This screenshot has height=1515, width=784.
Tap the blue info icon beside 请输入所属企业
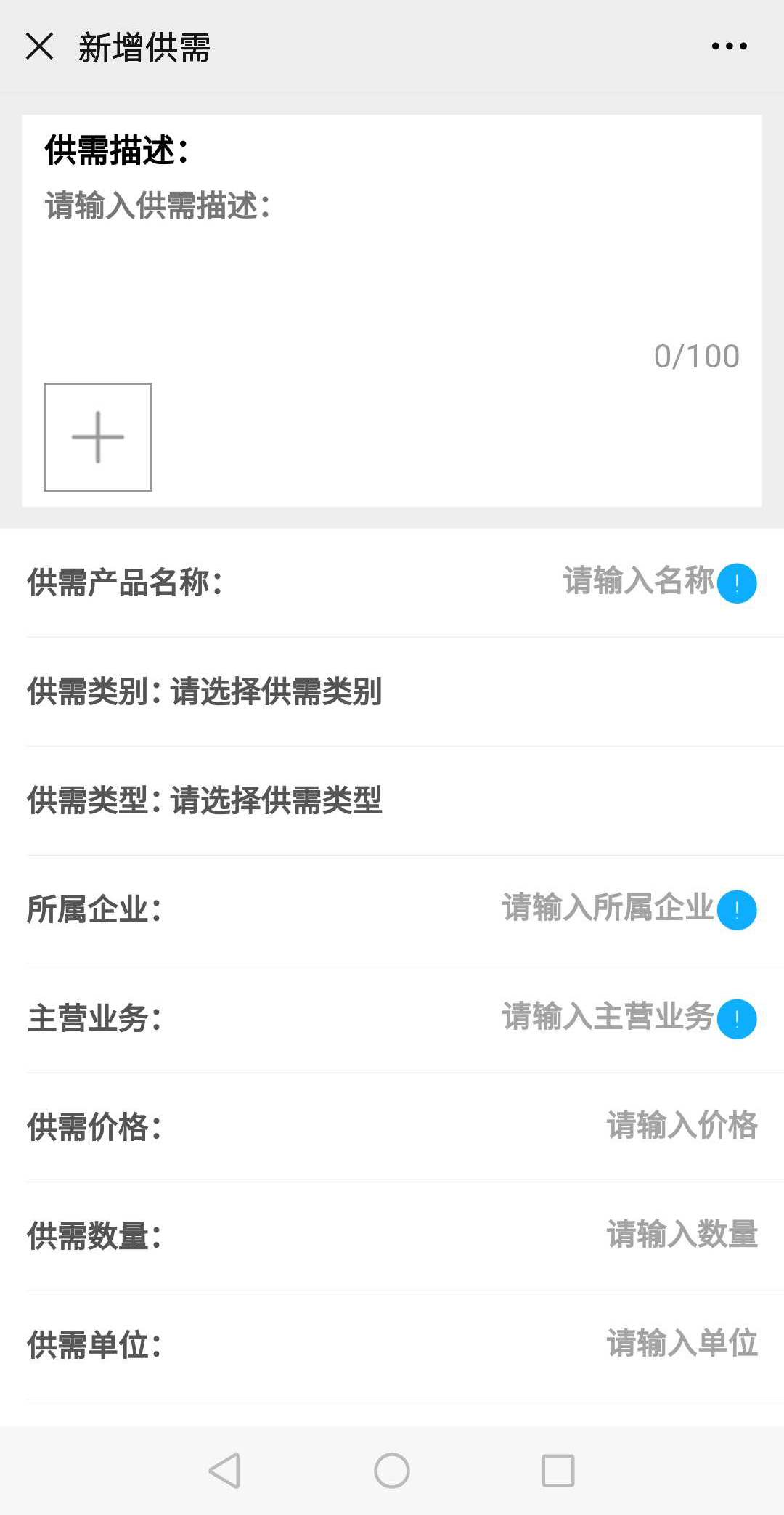click(737, 910)
